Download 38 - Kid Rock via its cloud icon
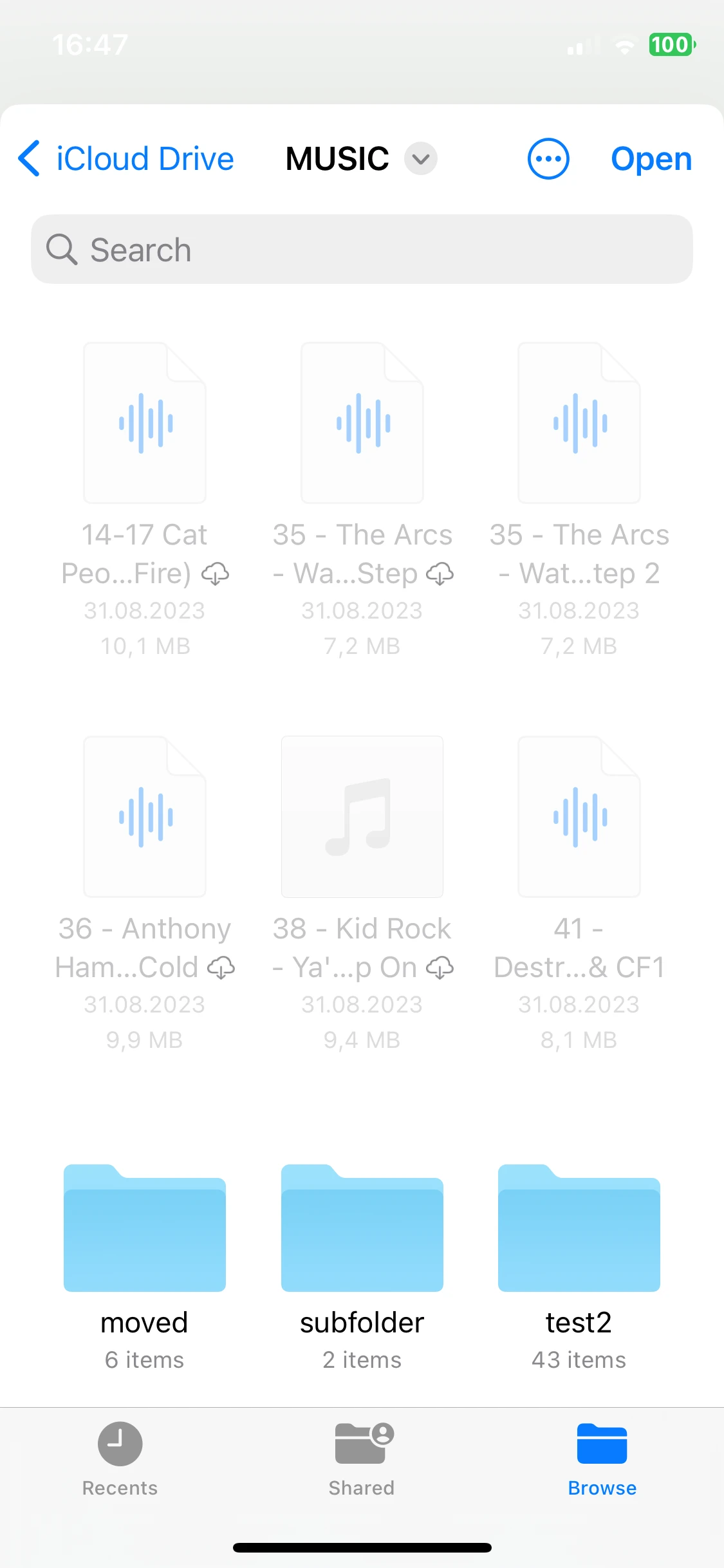The image size is (724, 1568). [441, 967]
